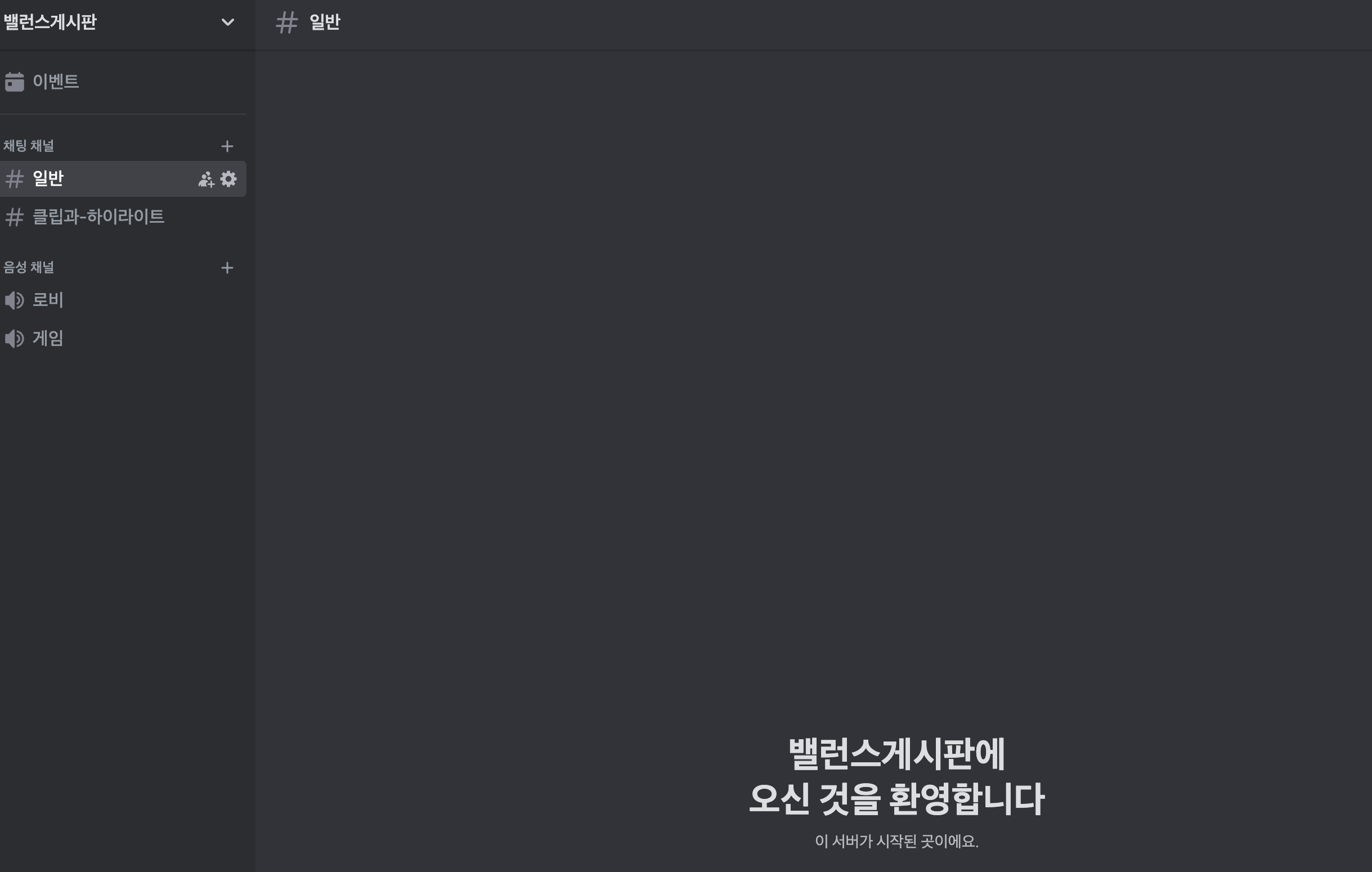This screenshot has height=872, width=1372.
Task: Open the 이벤트 events page
Action: pyautogui.click(x=55, y=82)
